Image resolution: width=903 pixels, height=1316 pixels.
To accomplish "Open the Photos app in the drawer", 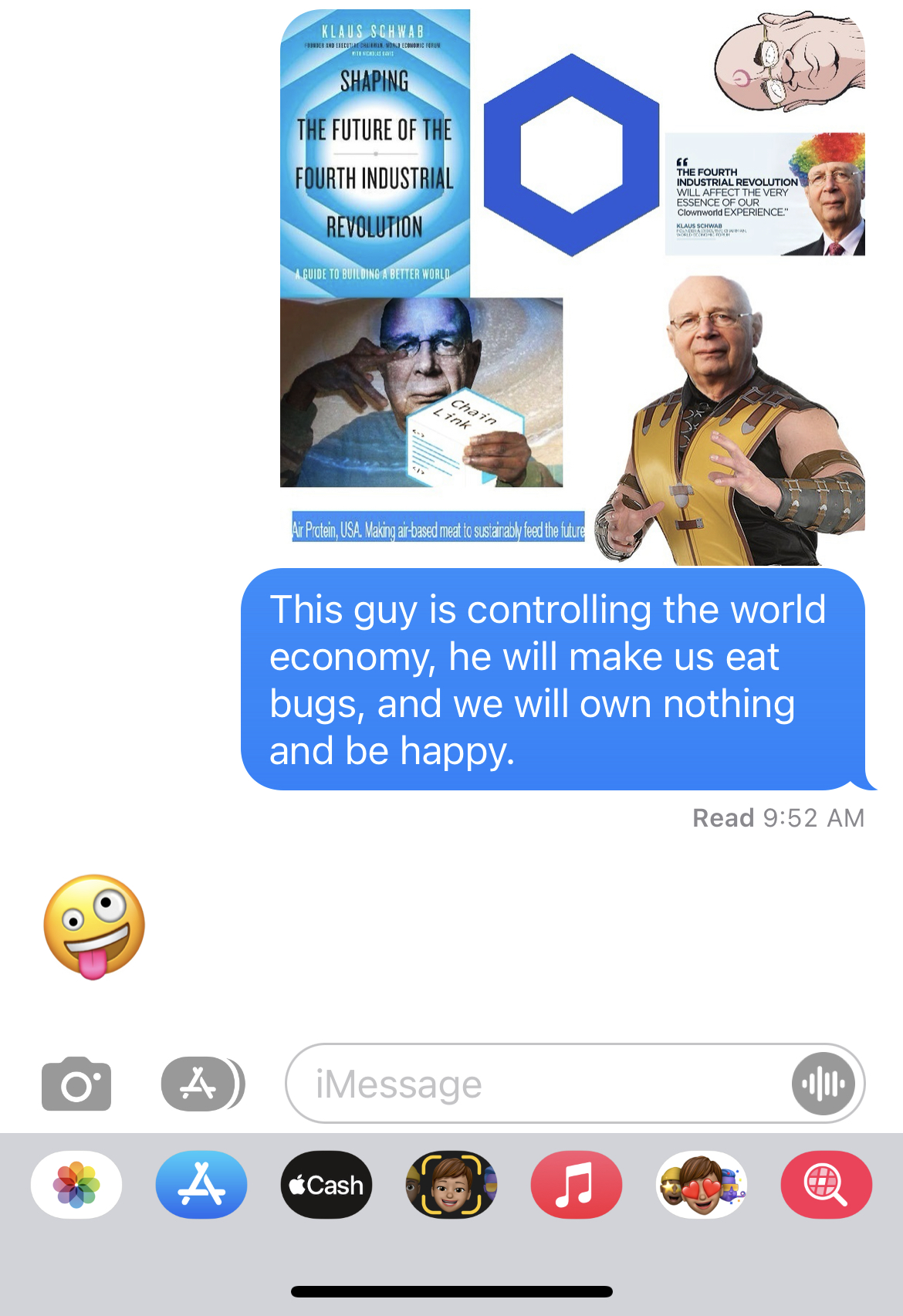I will tap(76, 1185).
